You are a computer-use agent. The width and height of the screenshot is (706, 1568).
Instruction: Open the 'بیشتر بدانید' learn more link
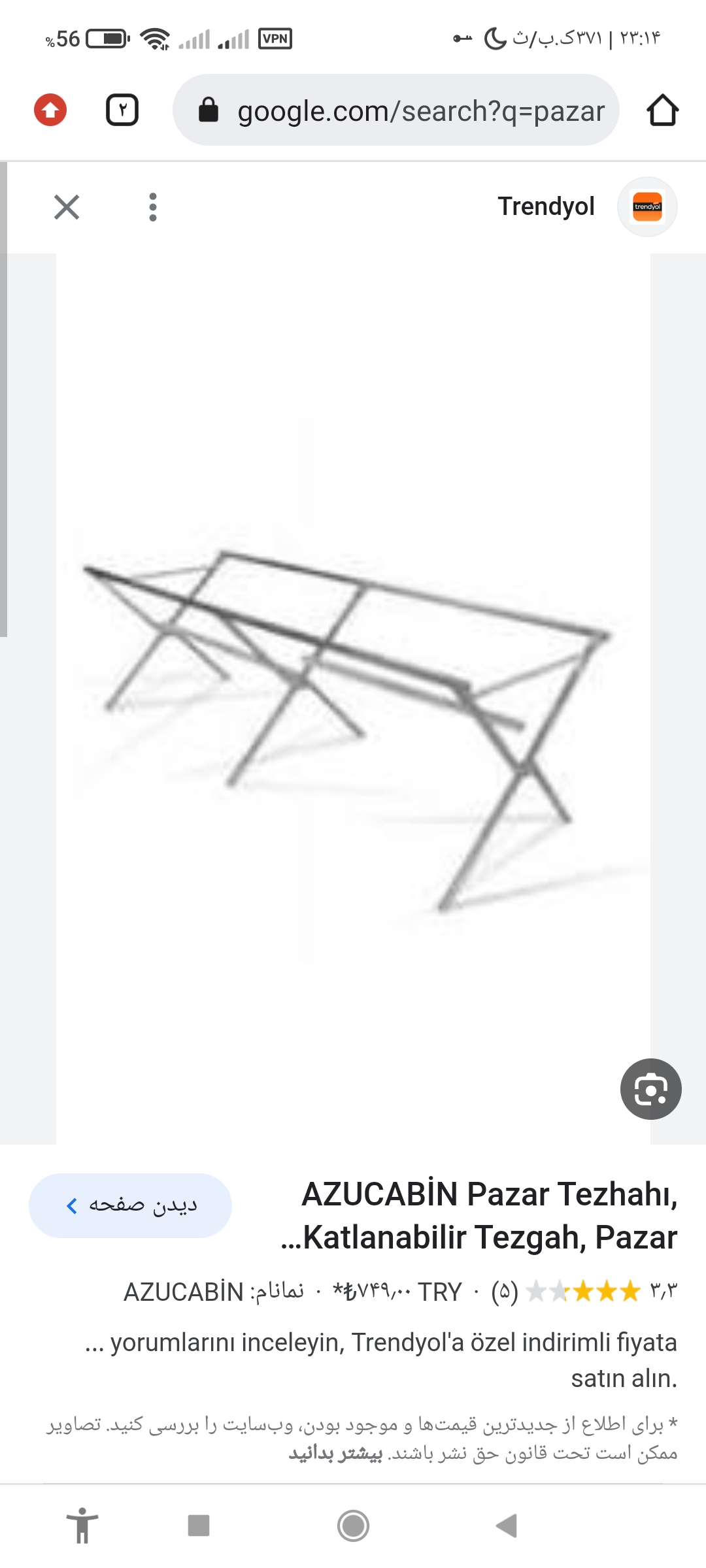(335, 1453)
